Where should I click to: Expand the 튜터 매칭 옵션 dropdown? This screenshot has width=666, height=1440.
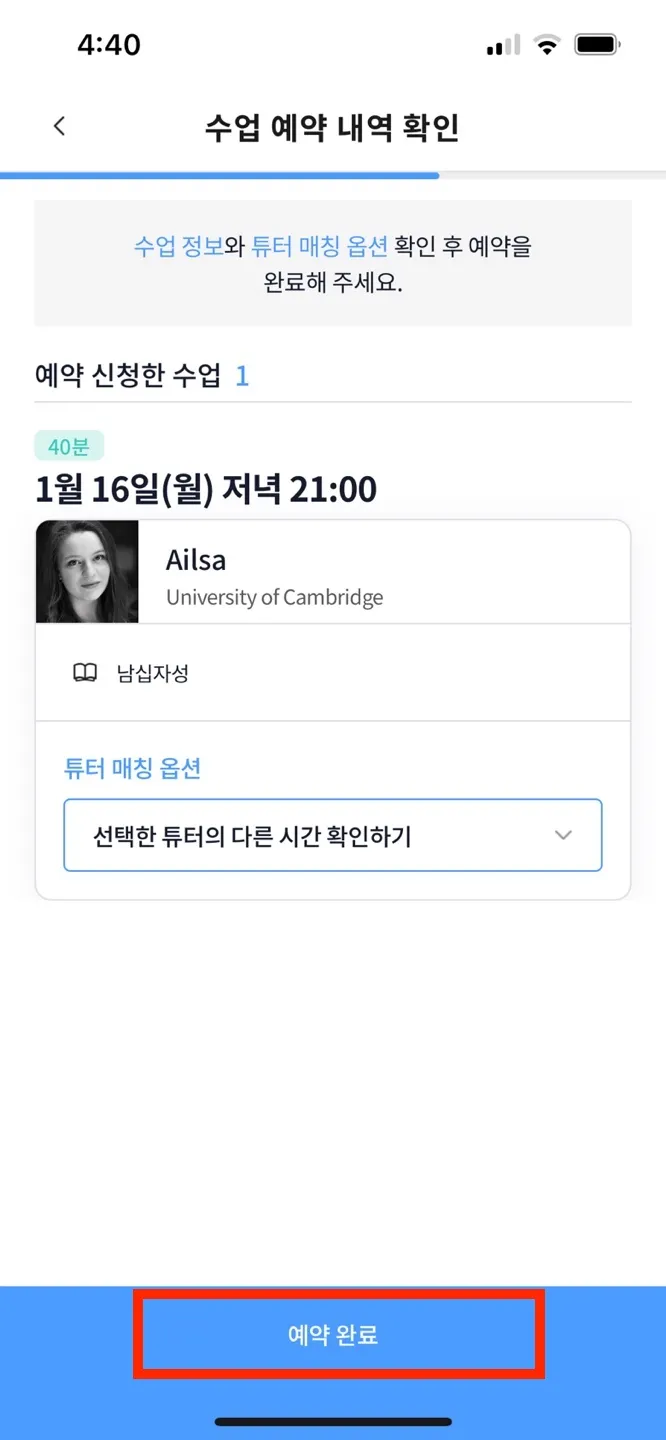[332, 835]
